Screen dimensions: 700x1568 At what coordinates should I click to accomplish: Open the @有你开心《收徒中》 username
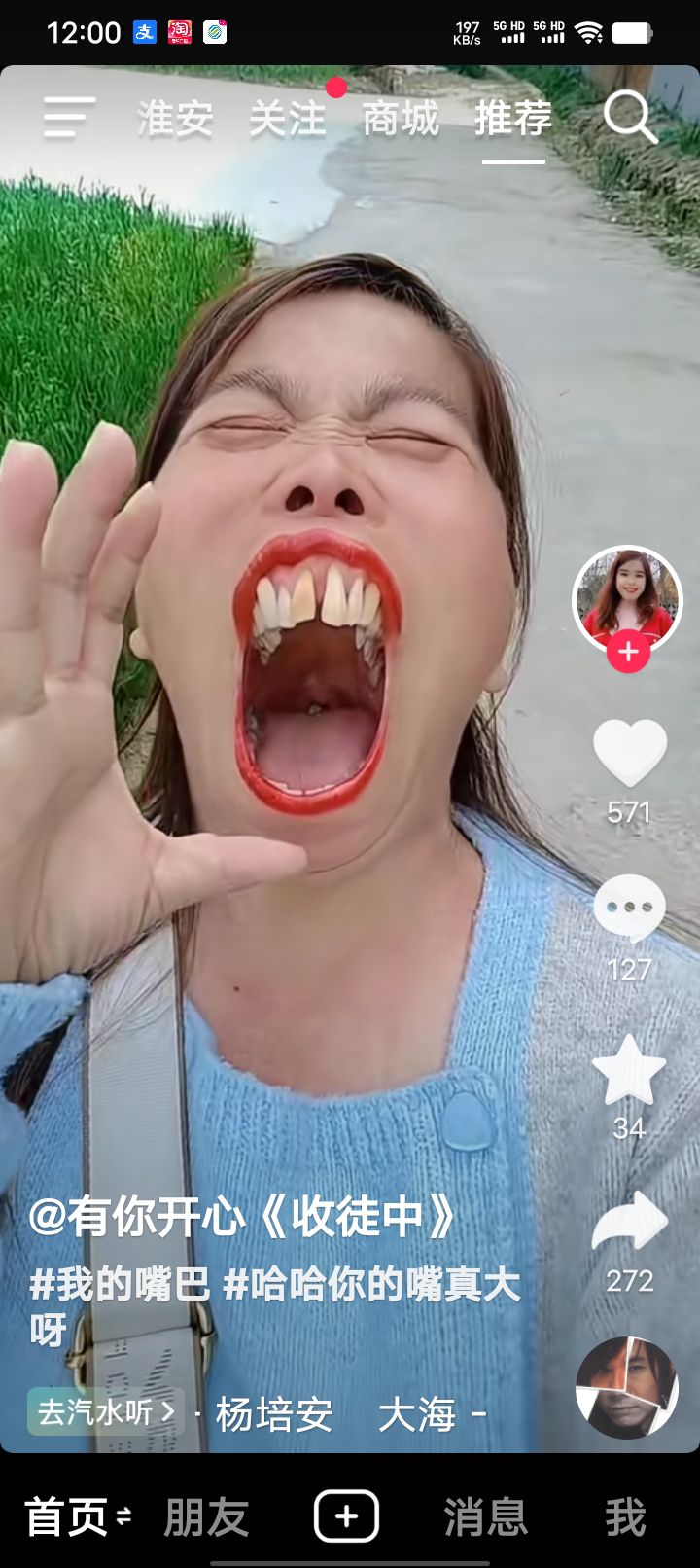click(243, 1216)
